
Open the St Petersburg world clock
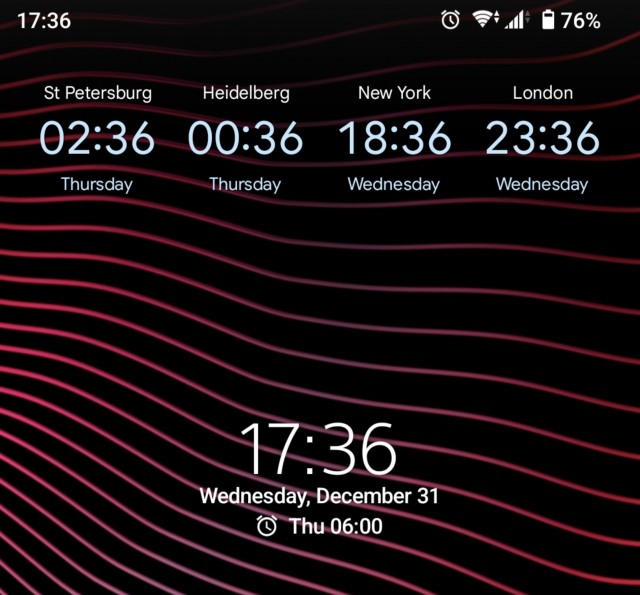pyautogui.click(x=97, y=138)
